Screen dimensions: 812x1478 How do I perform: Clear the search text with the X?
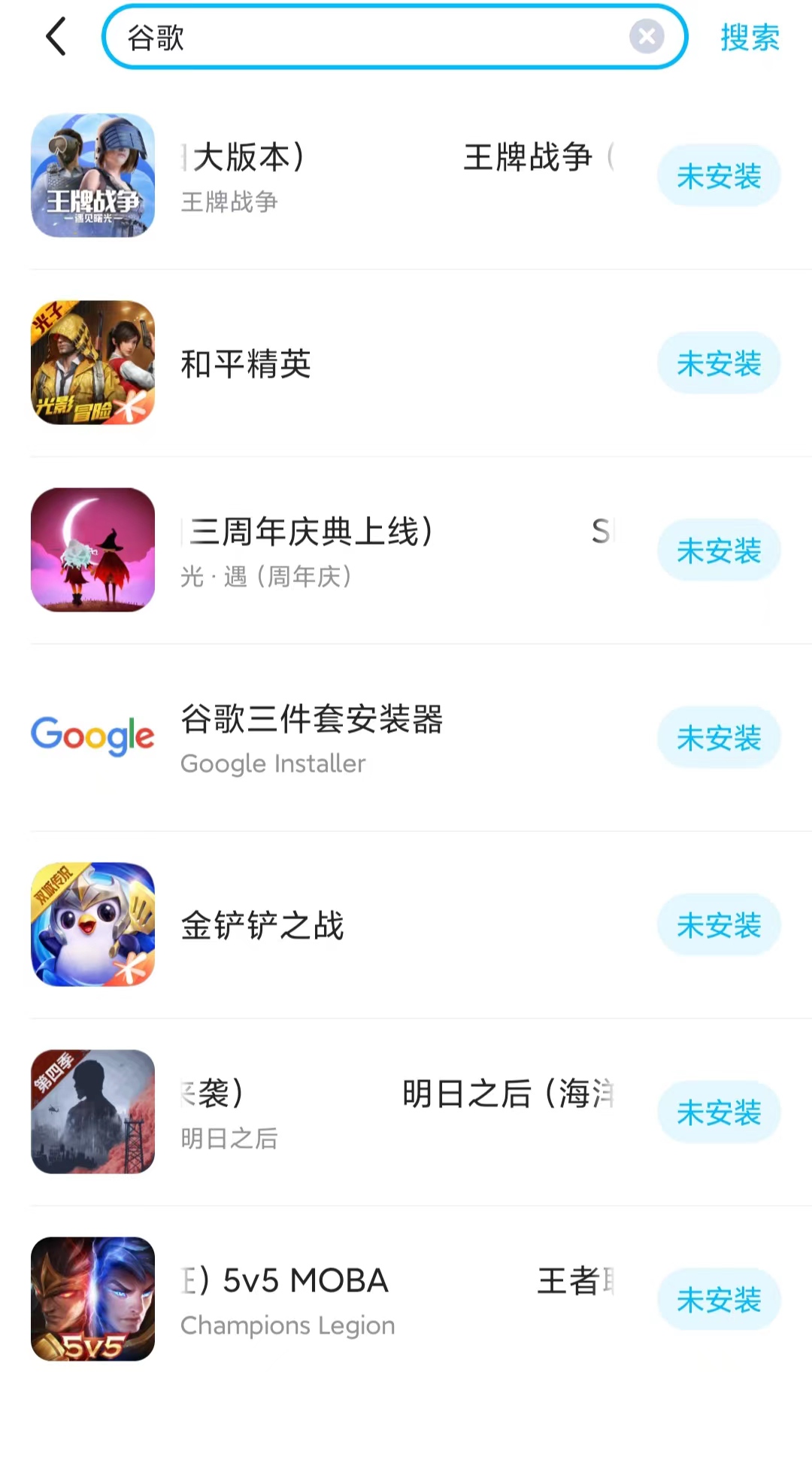pyautogui.click(x=646, y=37)
